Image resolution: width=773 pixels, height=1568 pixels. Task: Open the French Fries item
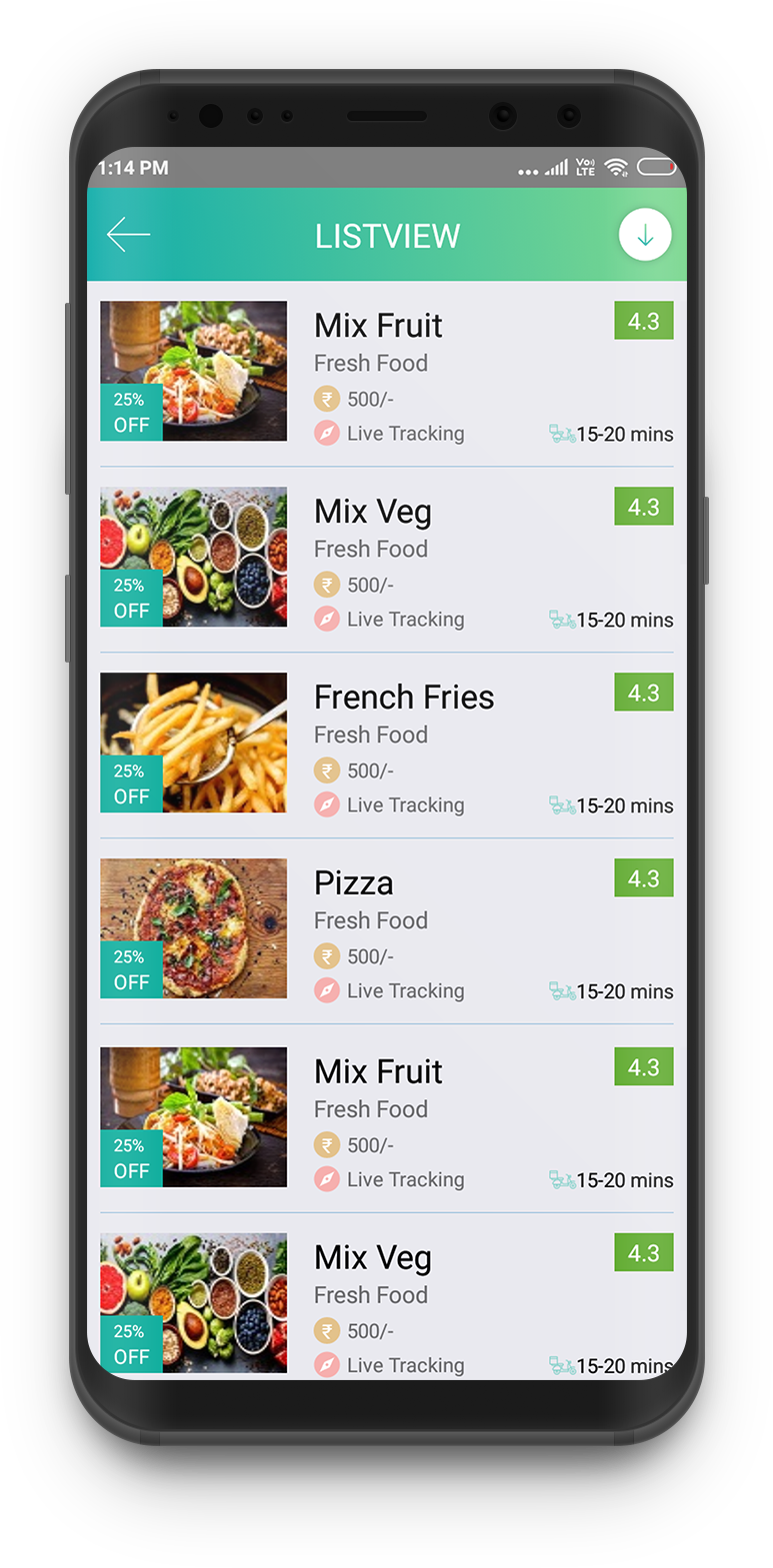coord(403,697)
